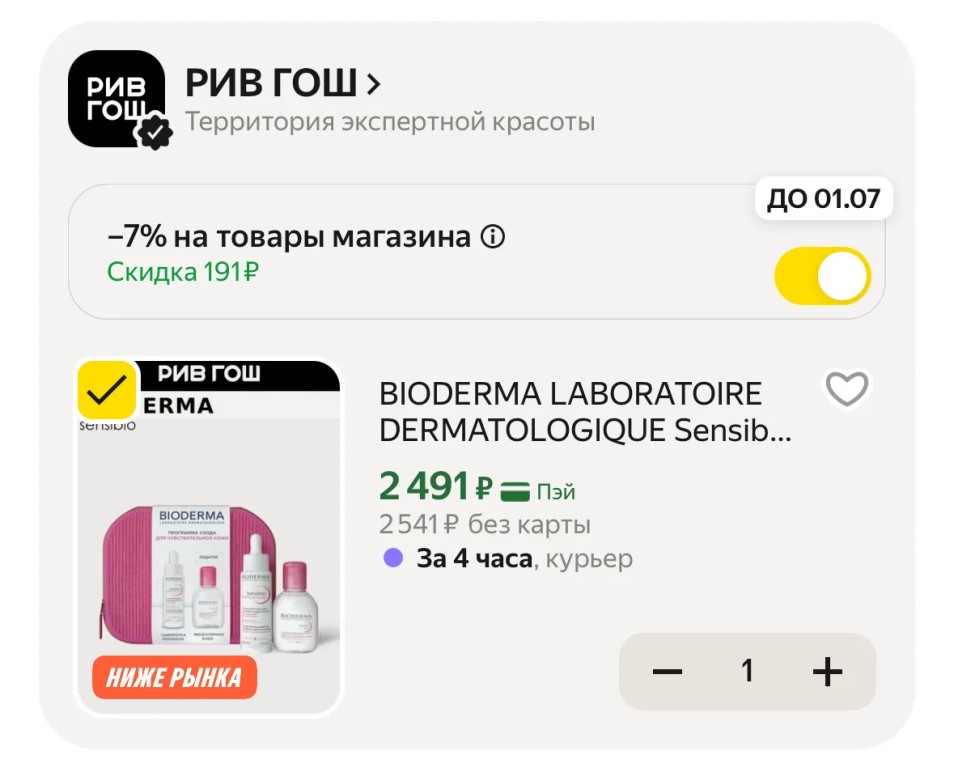Decrease BIODERMA quantity with minus
This screenshot has height=768, width=954.
point(667,671)
